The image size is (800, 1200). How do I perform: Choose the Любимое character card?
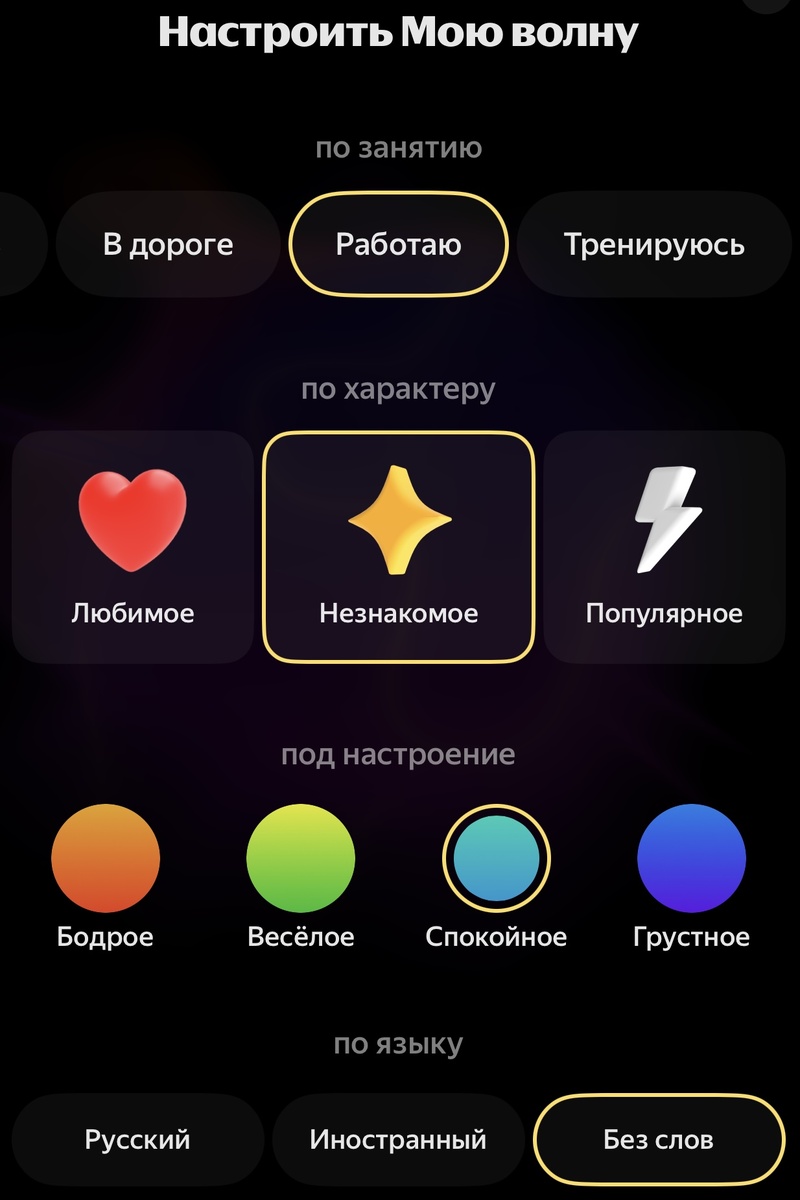coord(132,543)
